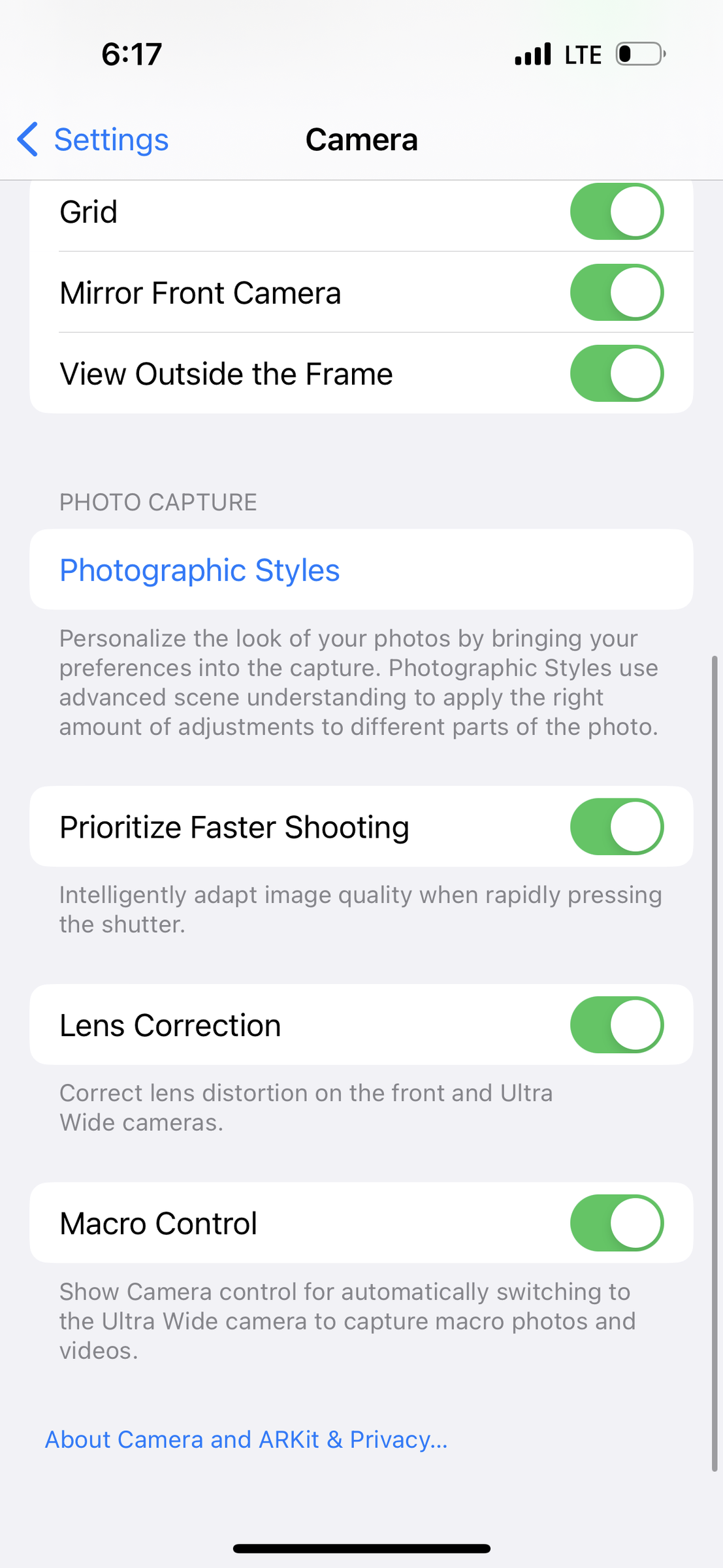
Task: Turn off View Outside the Frame
Action: click(x=616, y=373)
